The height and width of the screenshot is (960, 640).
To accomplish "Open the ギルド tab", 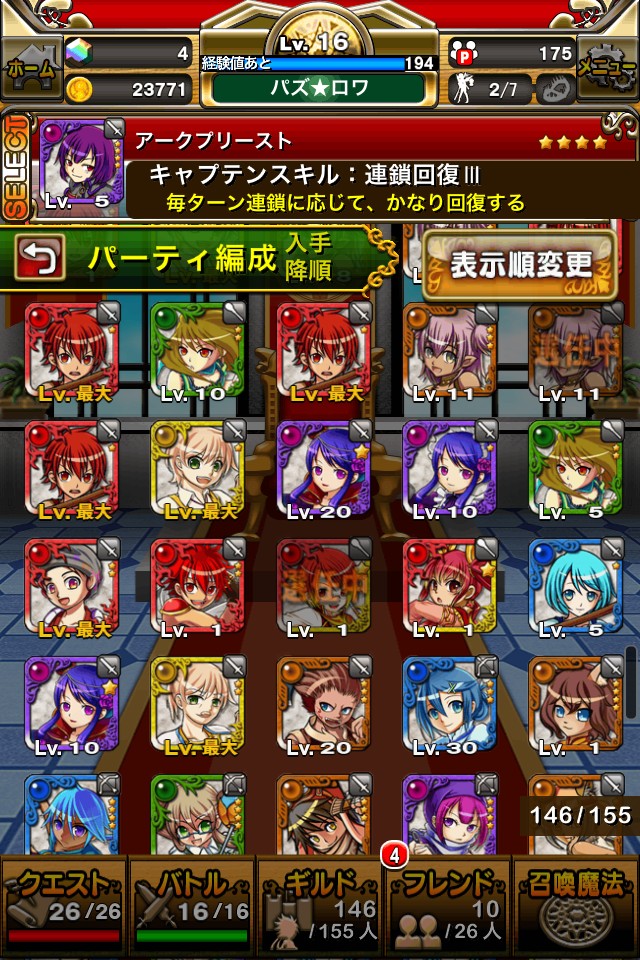I will point(319,905).
